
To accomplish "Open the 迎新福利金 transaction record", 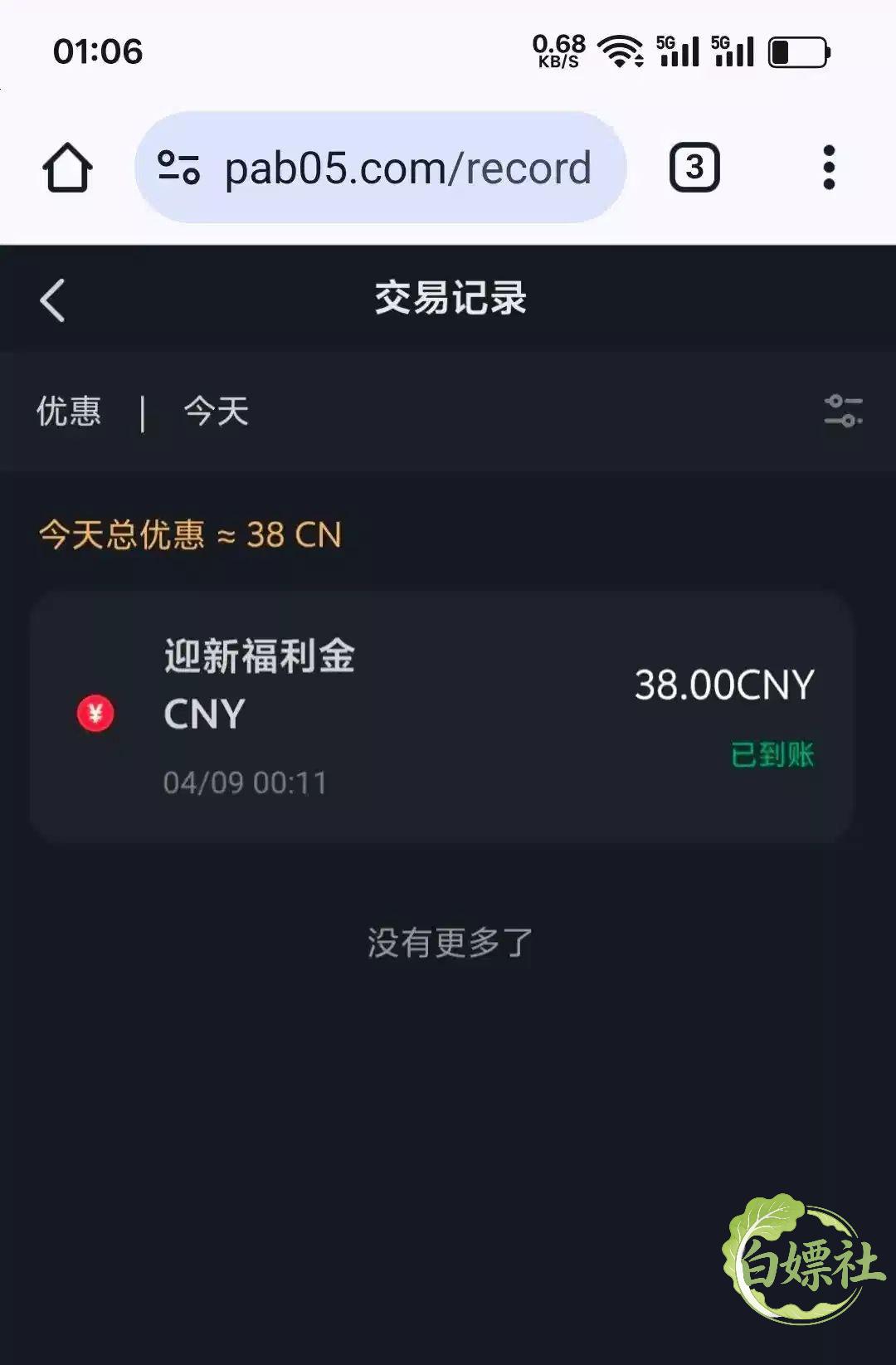I will [441, 717].
